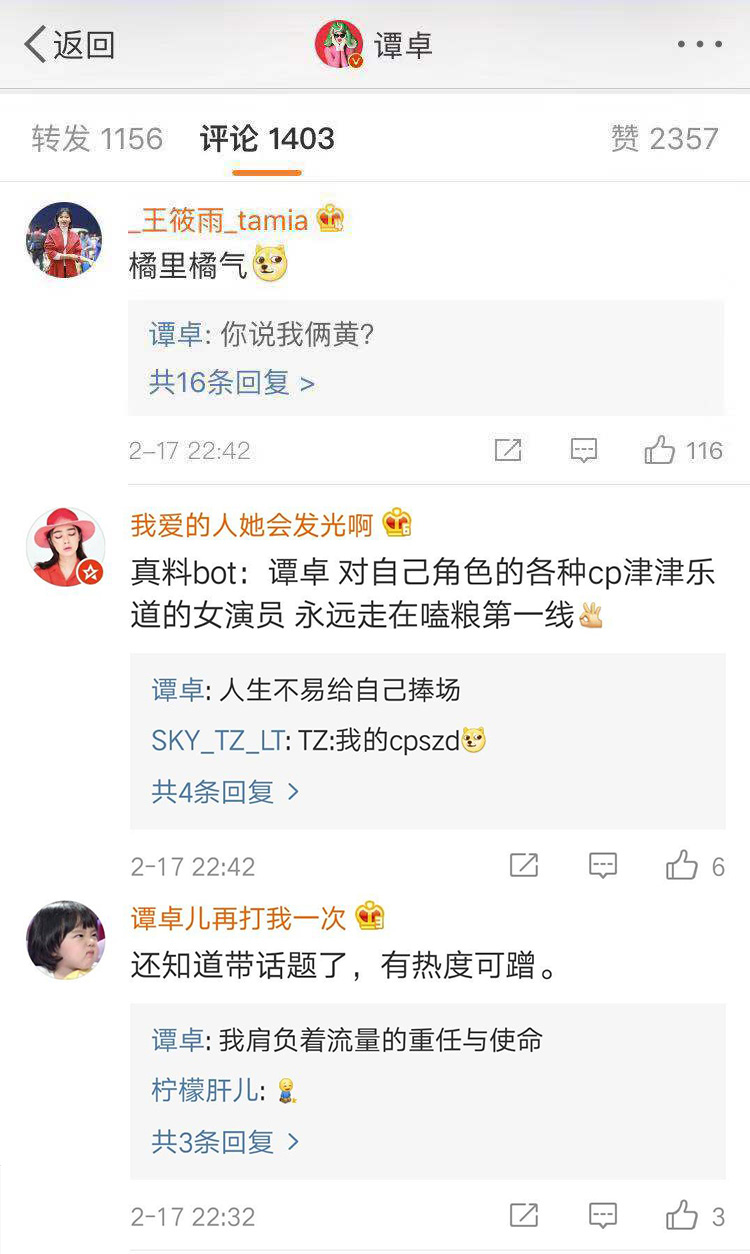The image size is (750, 1254).
Task: Open the three-dot overflow menu
Action: [x=699, y=45]
